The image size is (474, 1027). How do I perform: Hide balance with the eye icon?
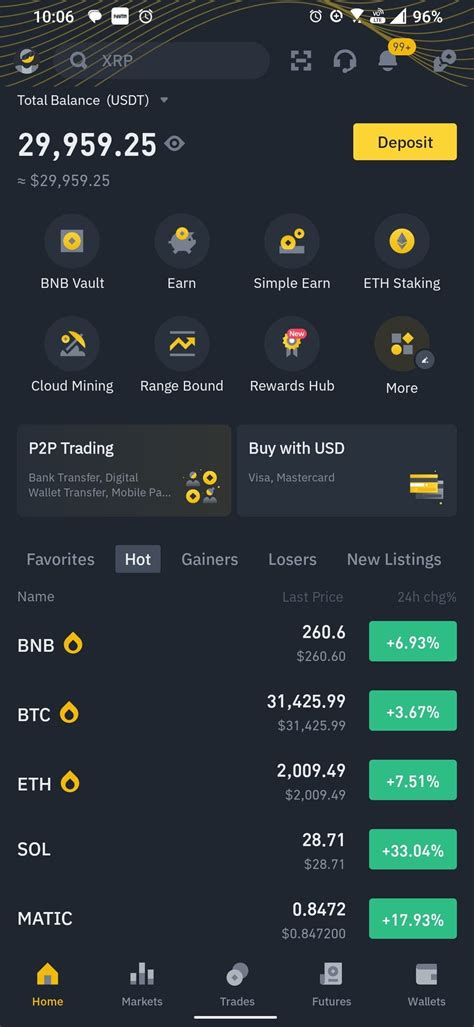point(174,143)
